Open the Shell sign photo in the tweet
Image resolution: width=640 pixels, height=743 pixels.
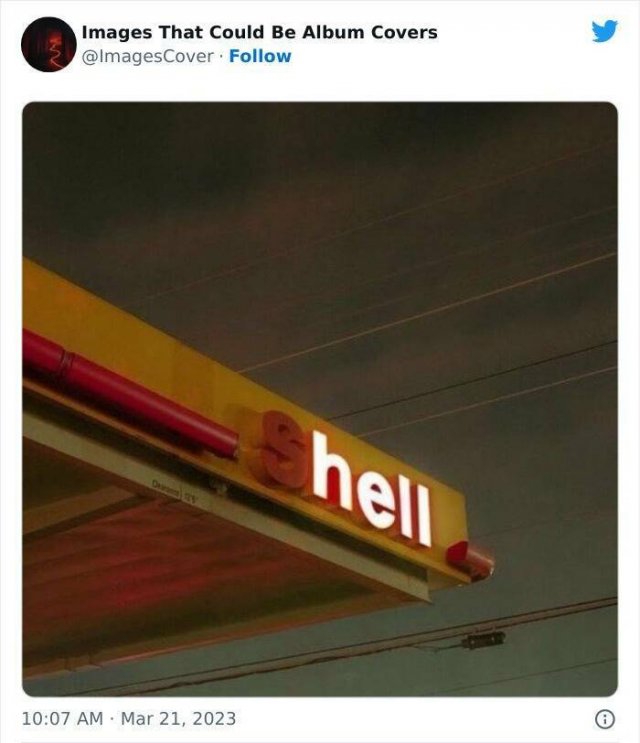(x=320, y=398)
